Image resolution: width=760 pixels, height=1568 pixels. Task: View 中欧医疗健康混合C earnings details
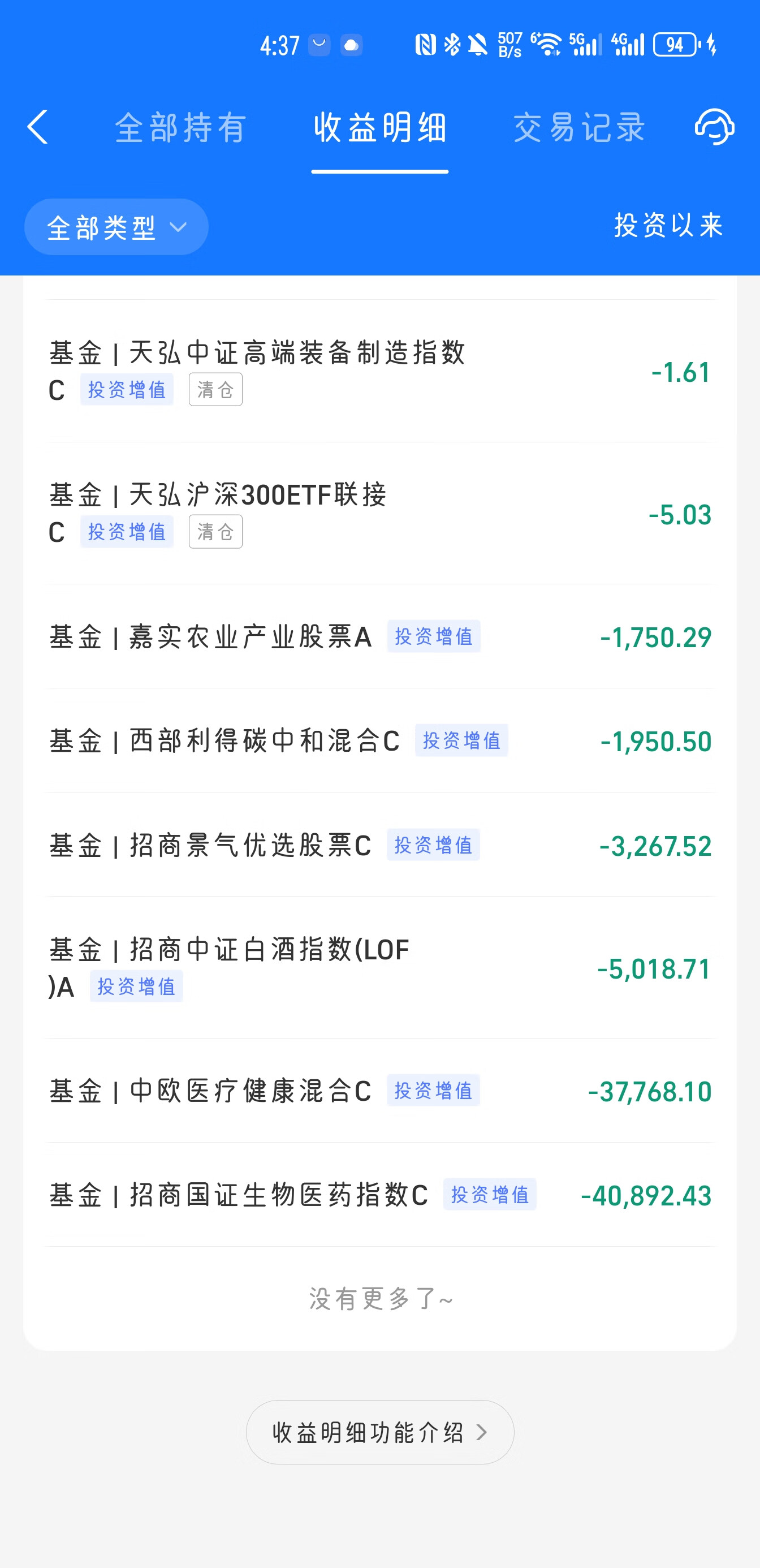(x=381, y=1090)
